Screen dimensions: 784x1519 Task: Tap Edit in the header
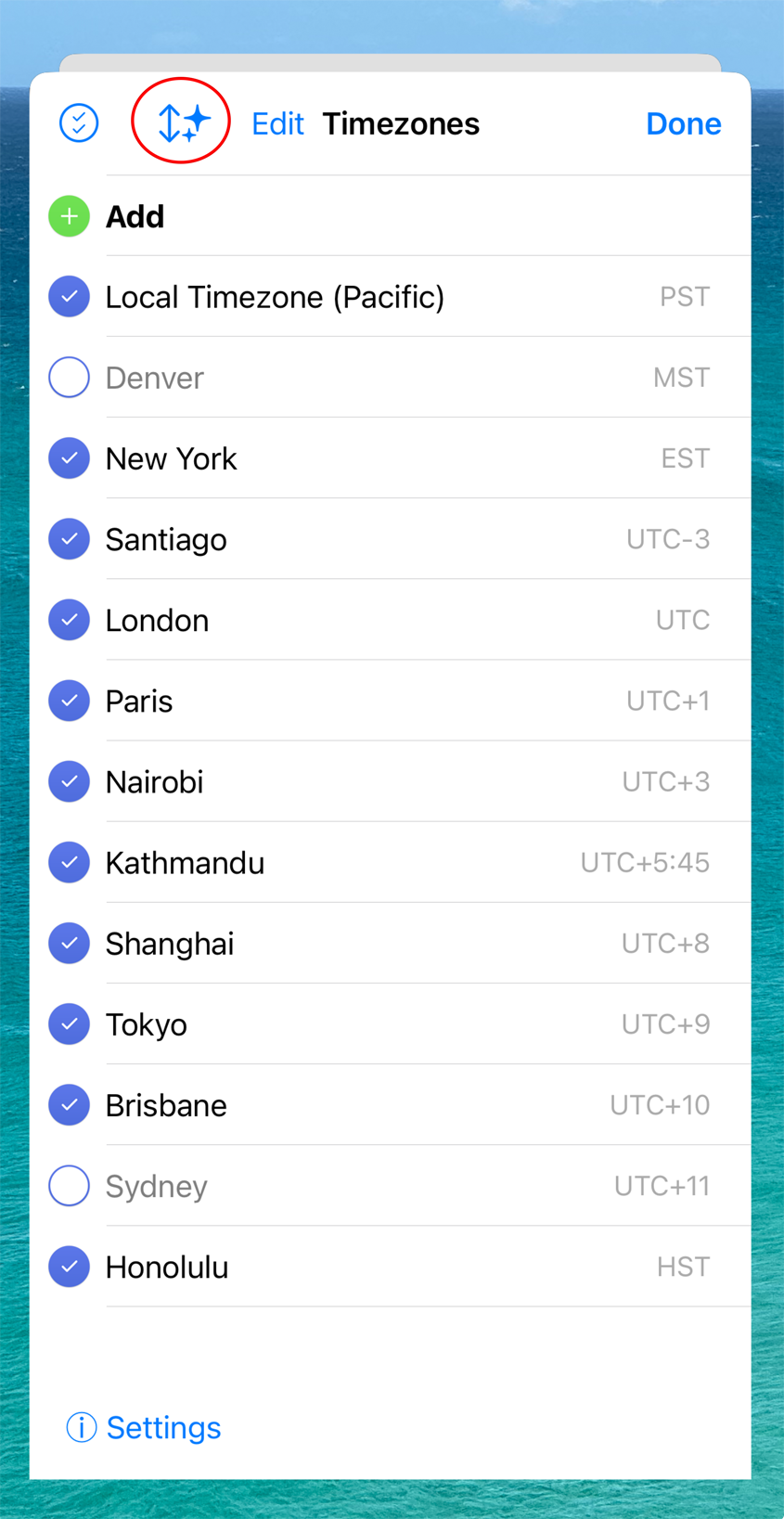coord(277,123)
